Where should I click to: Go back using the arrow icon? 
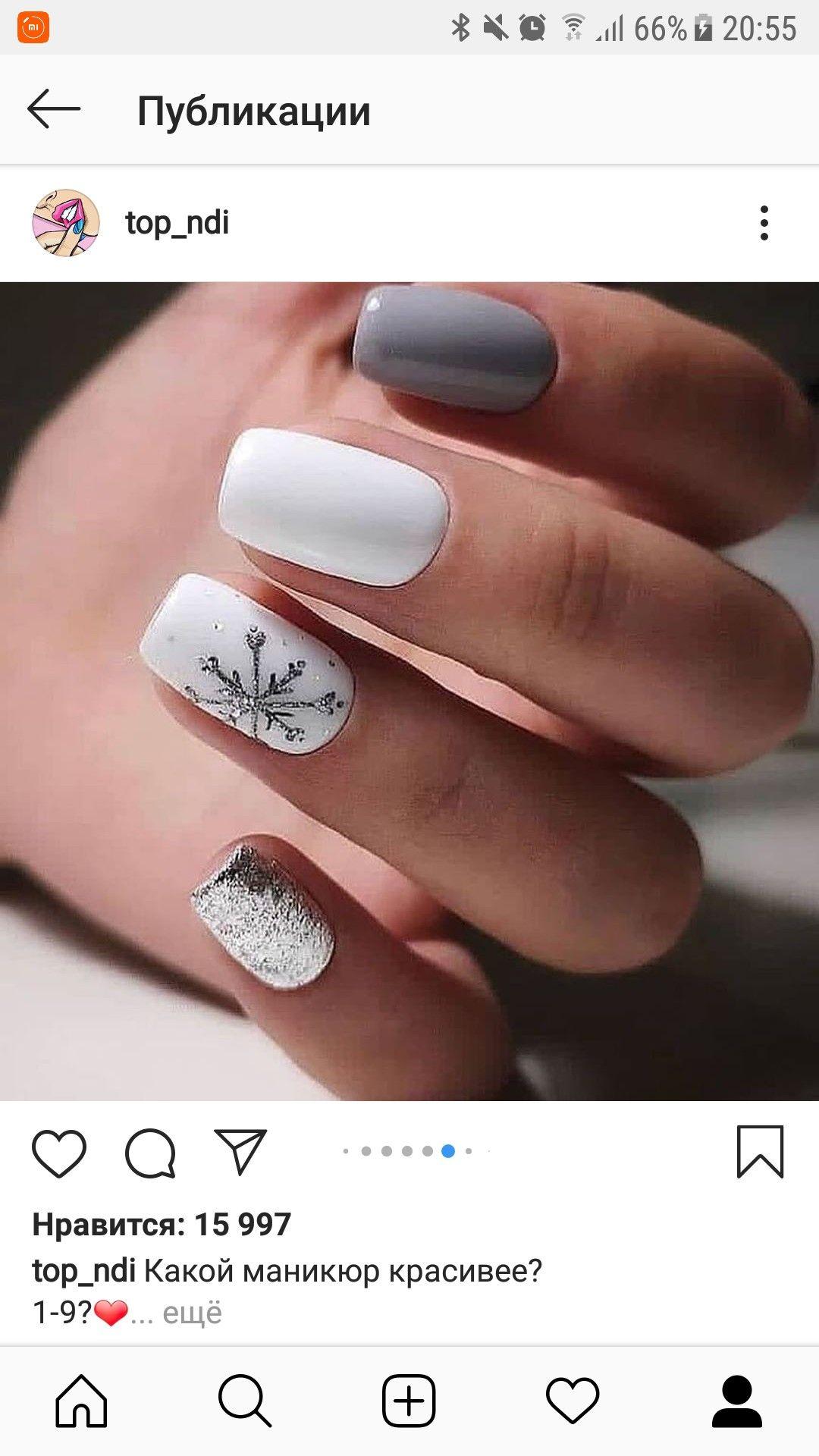54,109
